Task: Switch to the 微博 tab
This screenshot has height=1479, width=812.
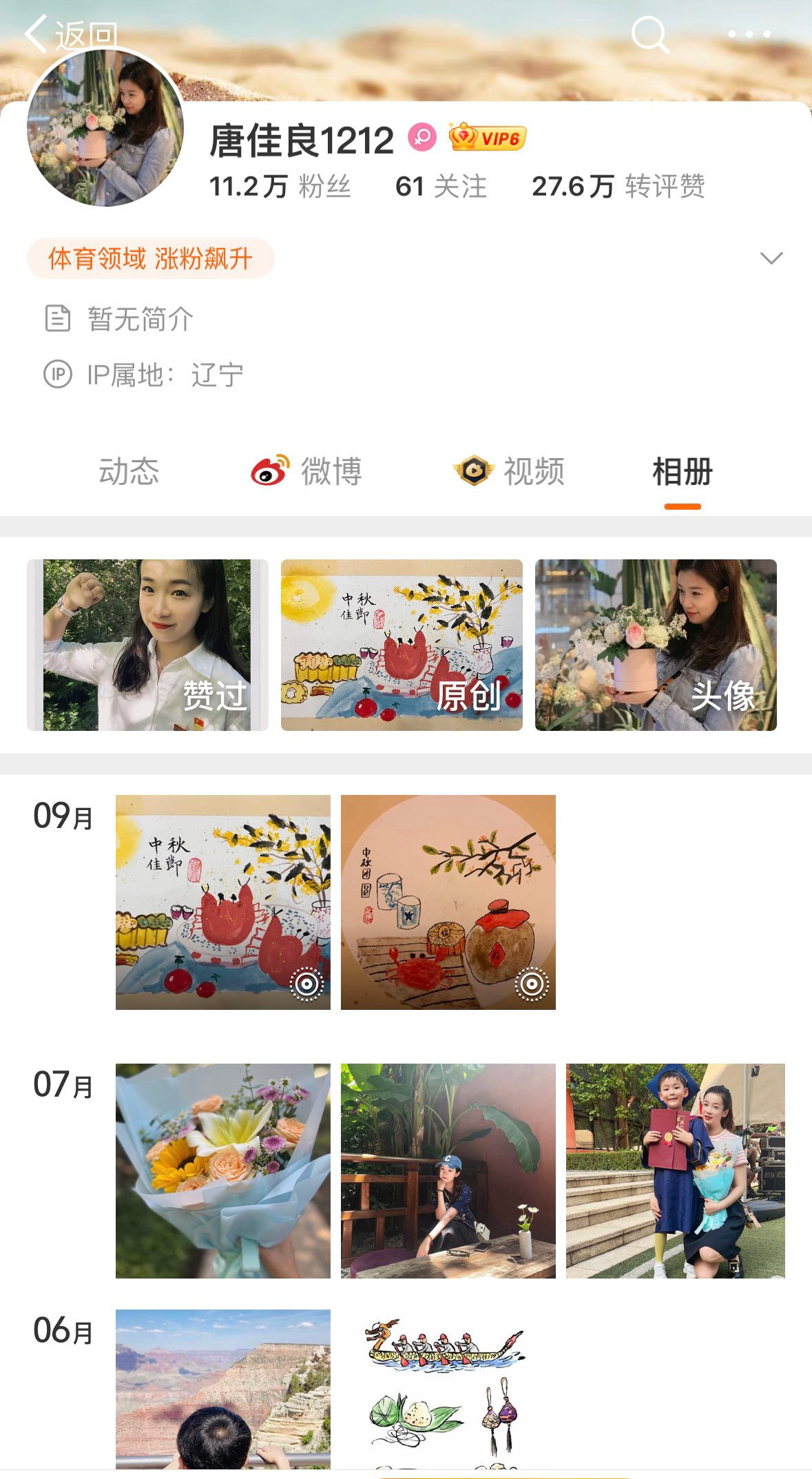Action: coord(307,472)
